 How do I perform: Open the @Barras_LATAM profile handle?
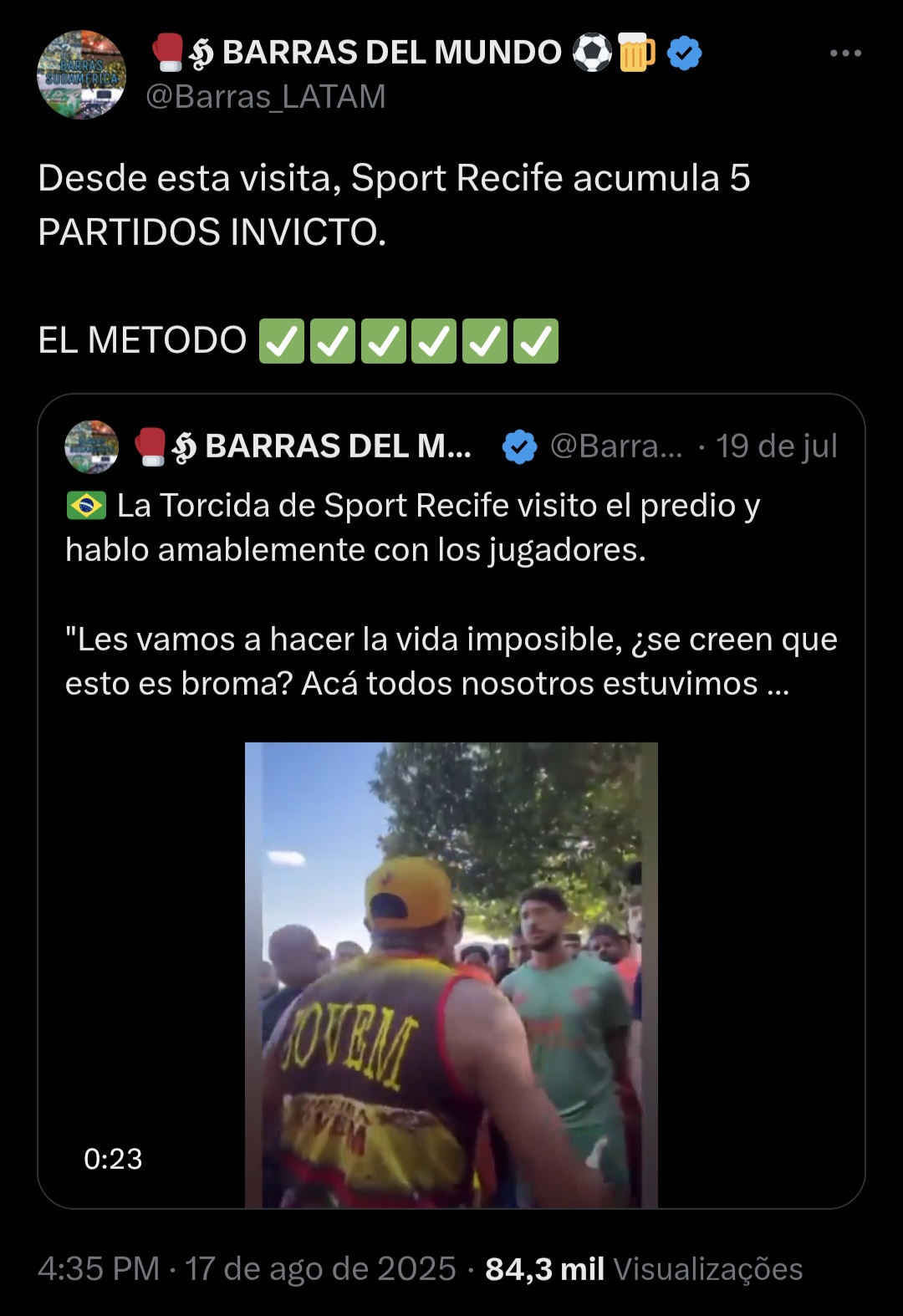point(265,97)
